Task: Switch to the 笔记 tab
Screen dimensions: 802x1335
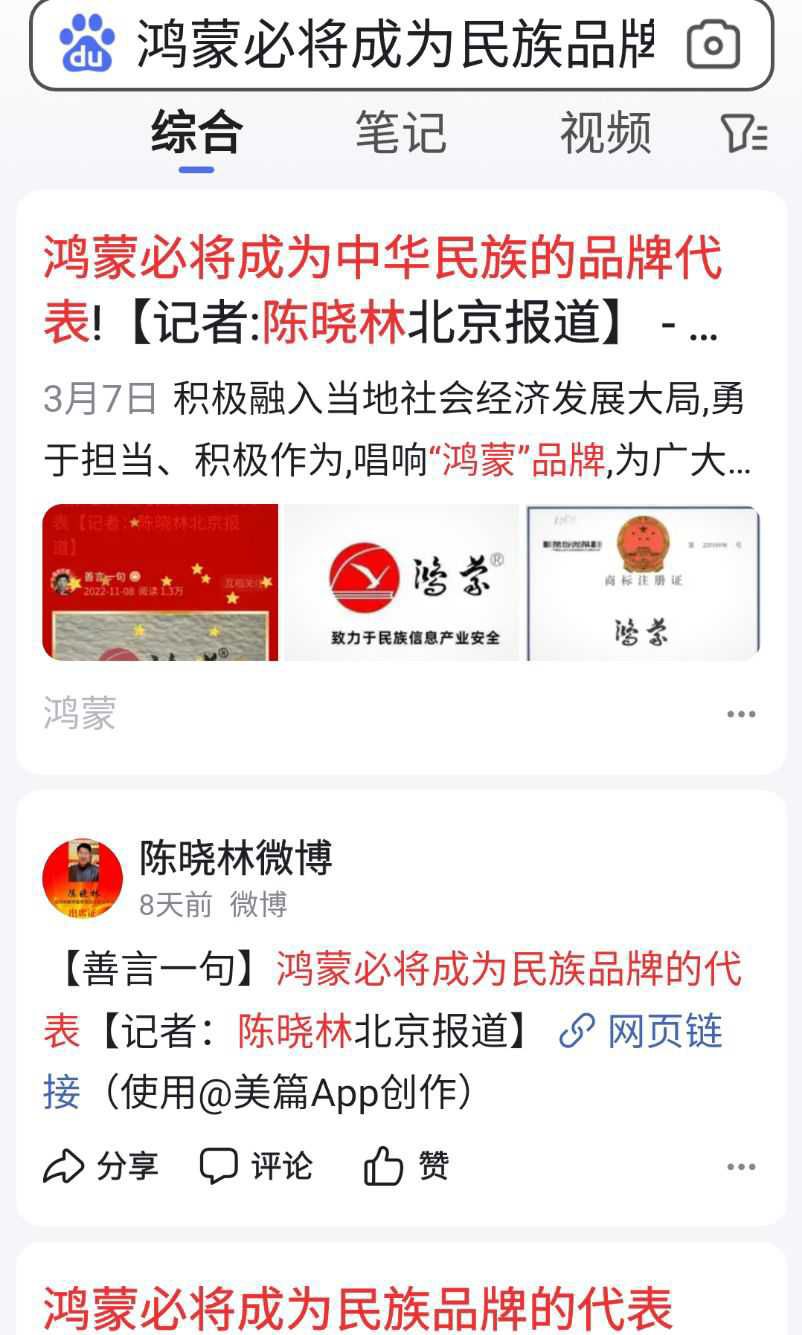Action: [400, 133]
